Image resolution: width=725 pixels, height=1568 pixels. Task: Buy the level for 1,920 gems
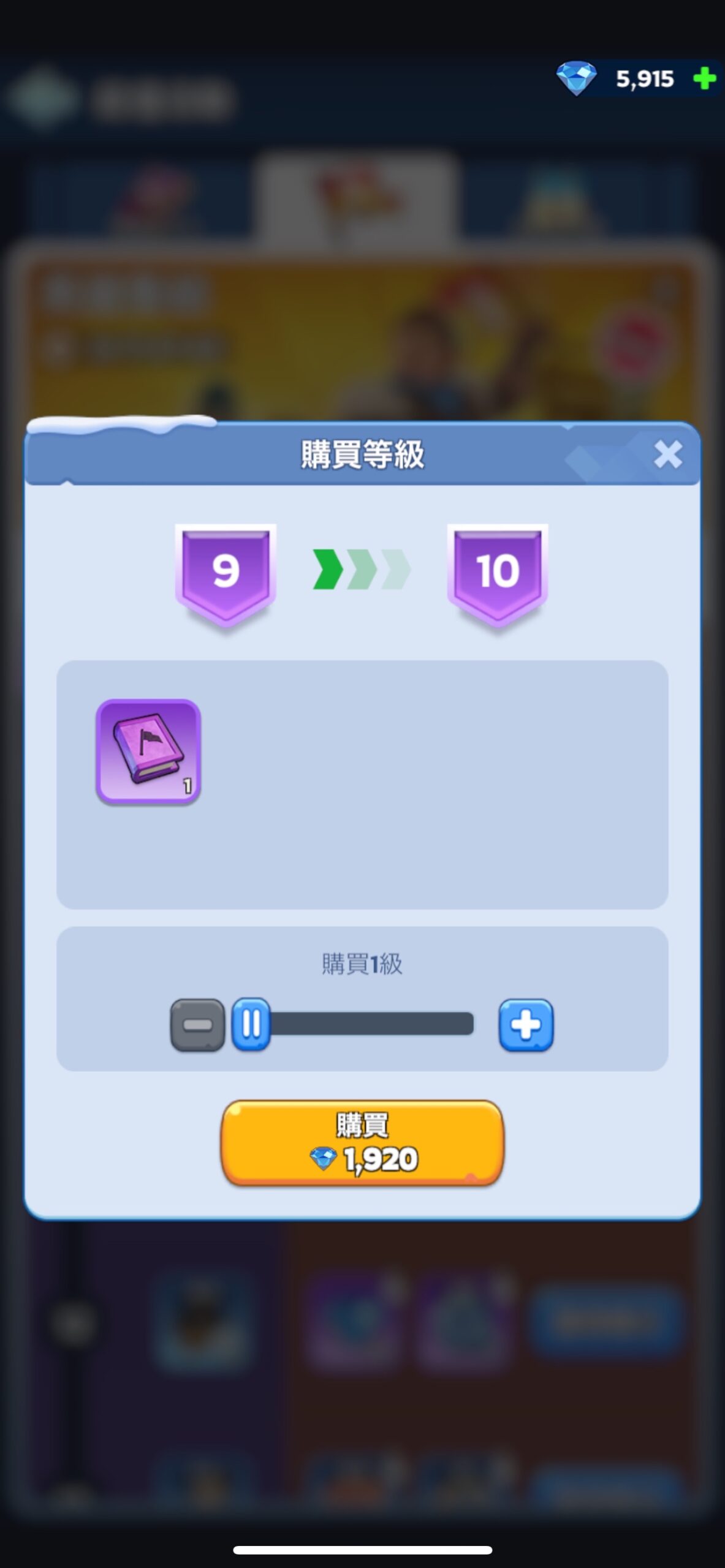362,1143
